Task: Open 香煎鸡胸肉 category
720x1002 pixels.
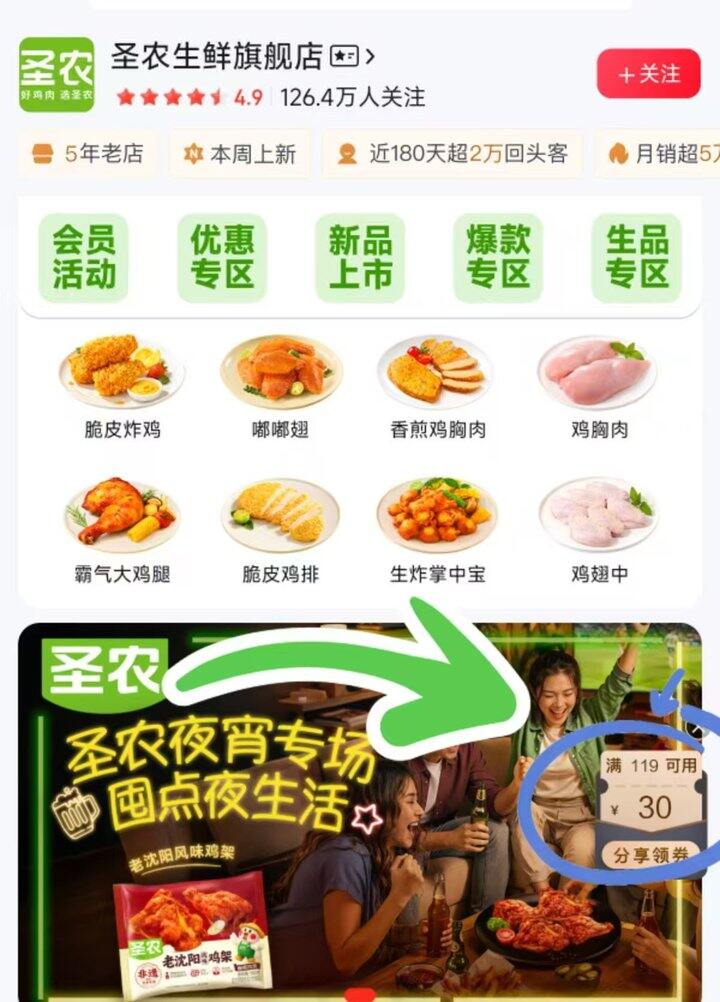Action: [x=438, y=387]
